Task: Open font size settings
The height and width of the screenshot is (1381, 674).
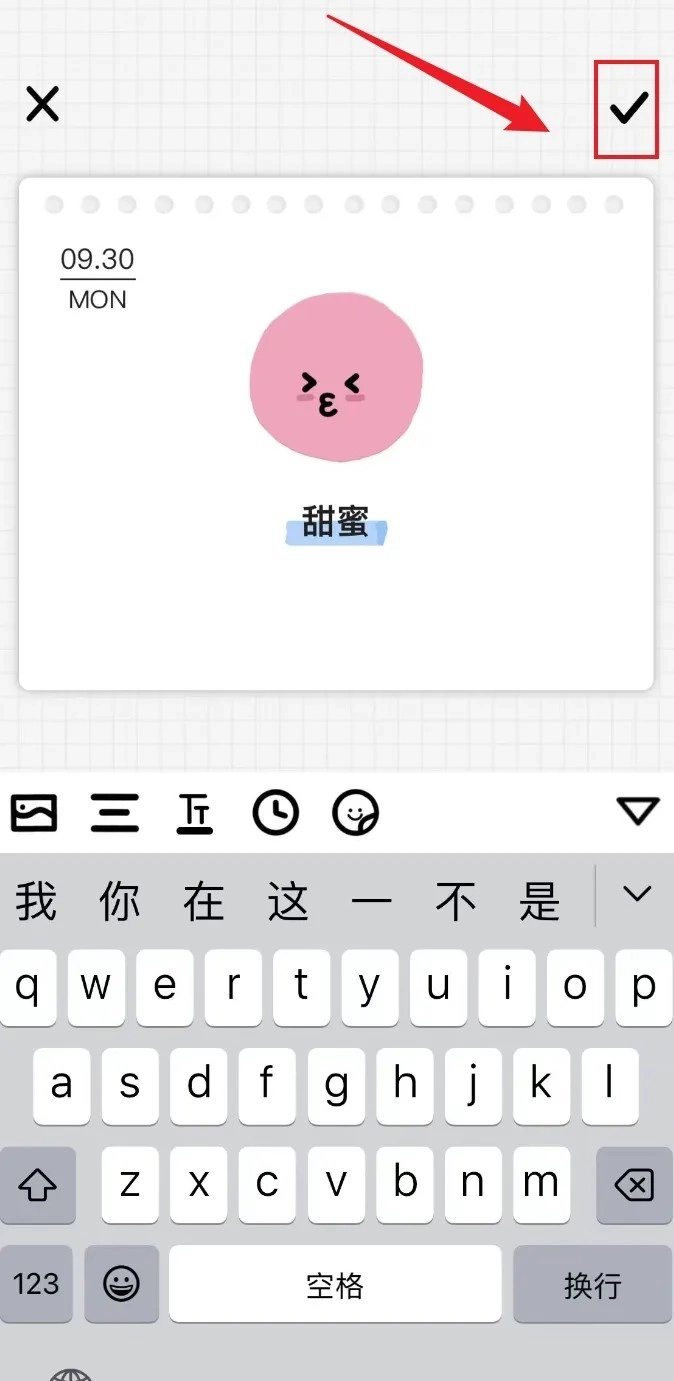Action: (195, 813)
